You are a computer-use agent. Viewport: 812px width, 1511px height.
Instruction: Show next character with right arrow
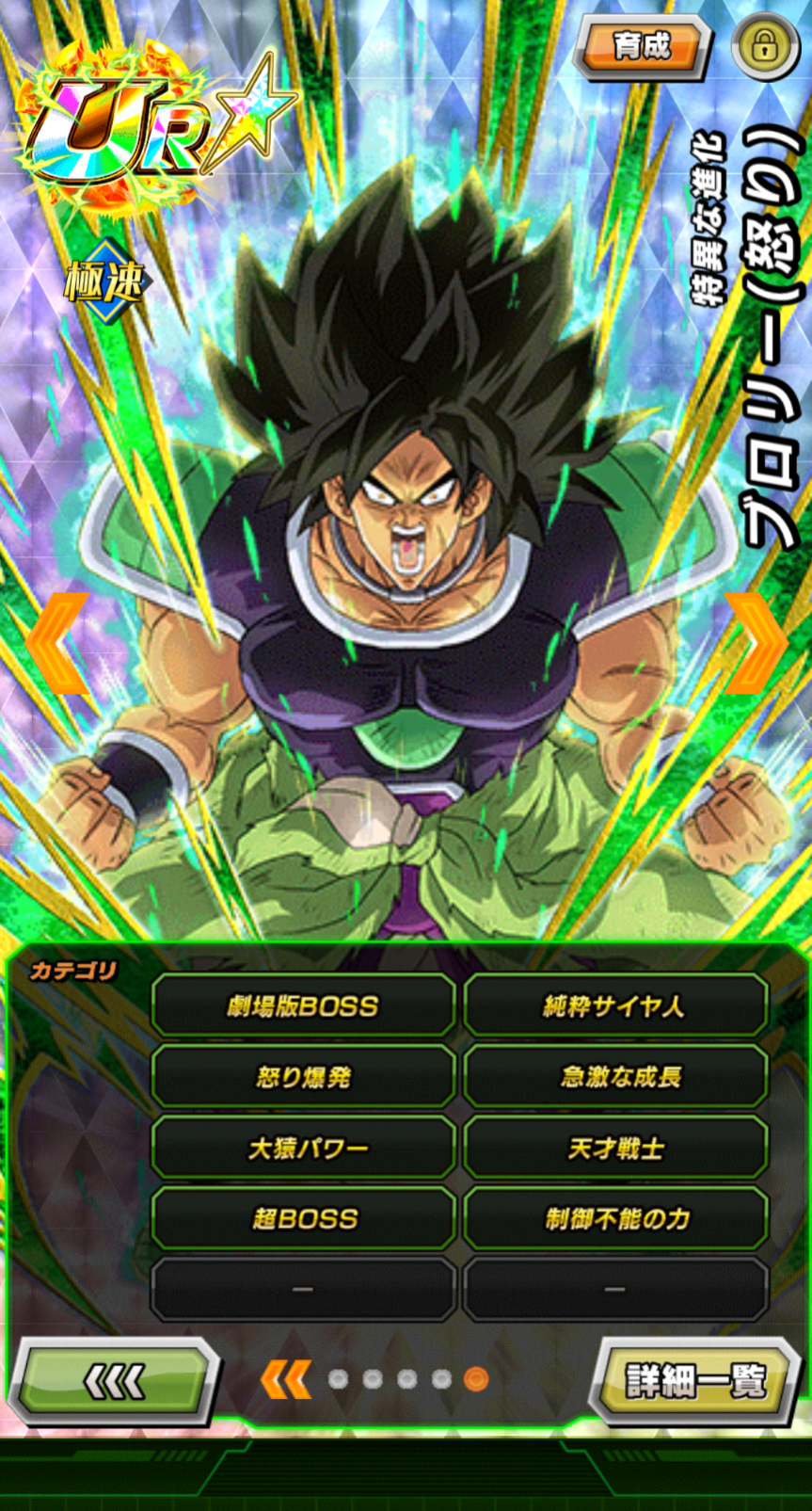tap(756, 643)
